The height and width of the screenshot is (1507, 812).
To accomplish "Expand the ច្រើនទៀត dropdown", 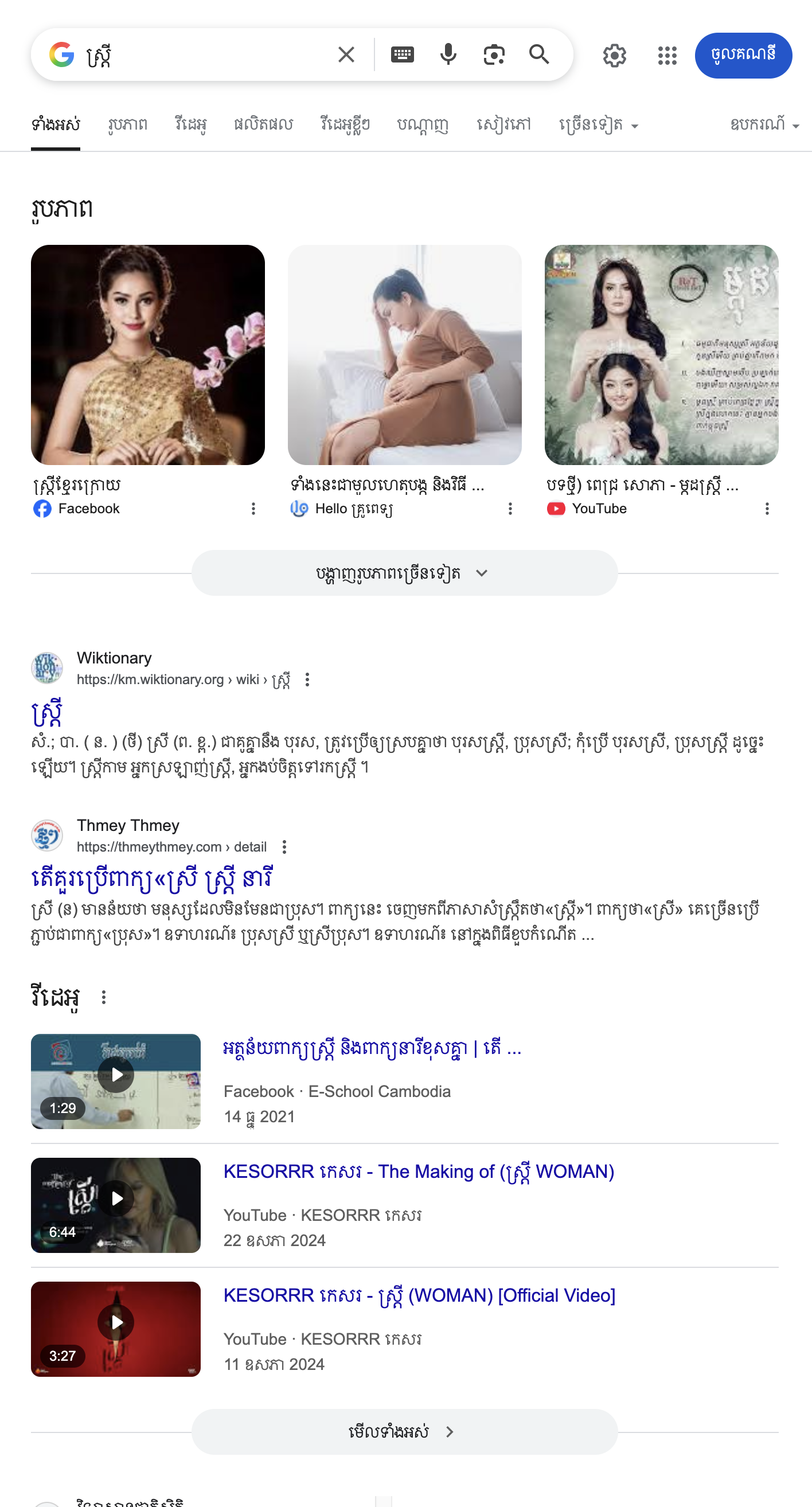I will (x=598, y=124).
